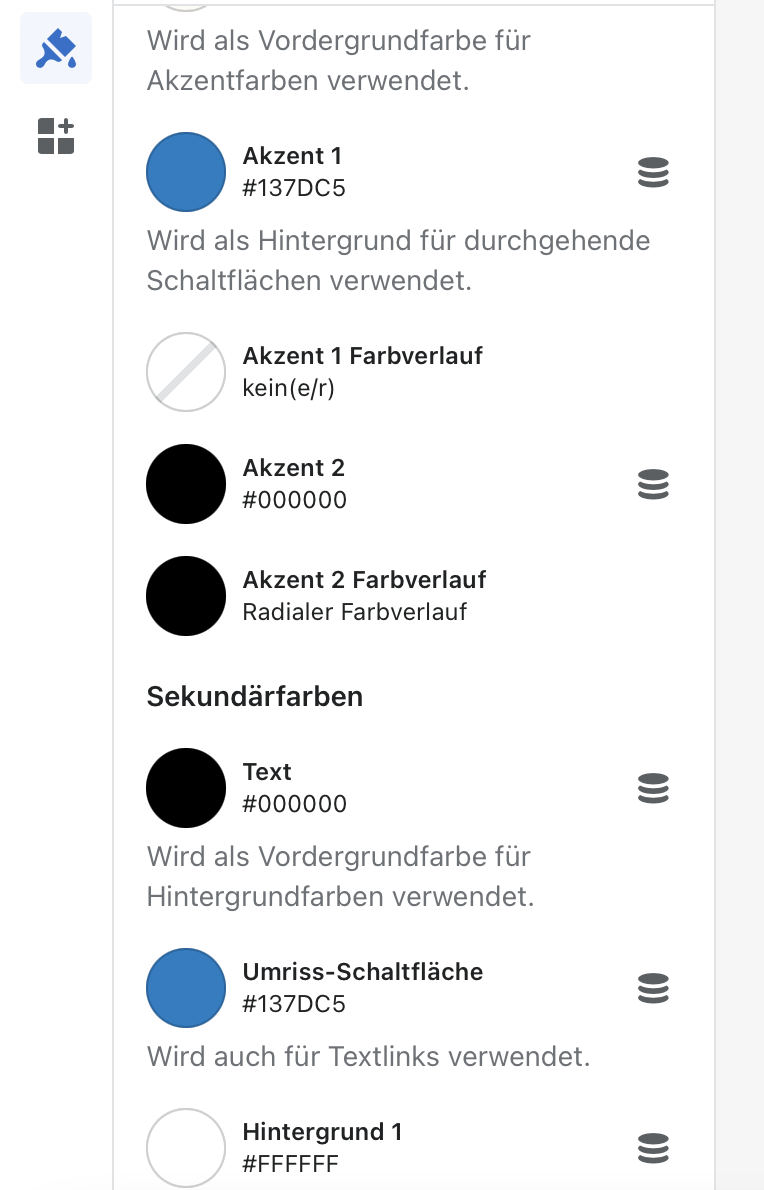Edit the Akzent 2 color swatch

point(186,484)
